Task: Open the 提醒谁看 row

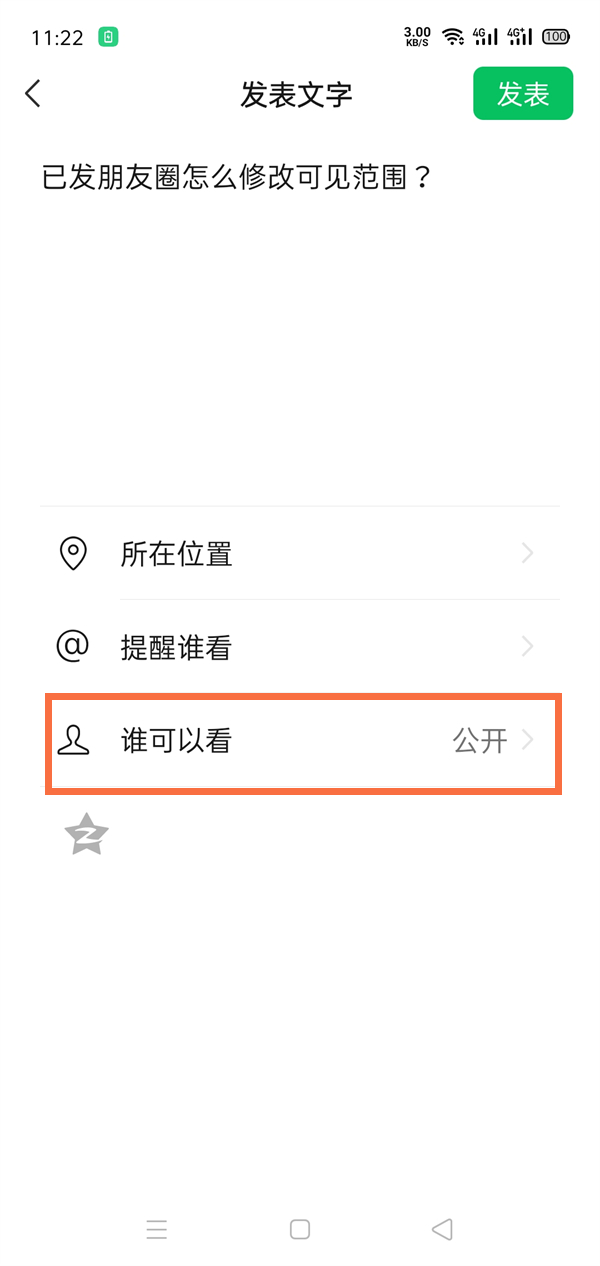Action: 300,647
